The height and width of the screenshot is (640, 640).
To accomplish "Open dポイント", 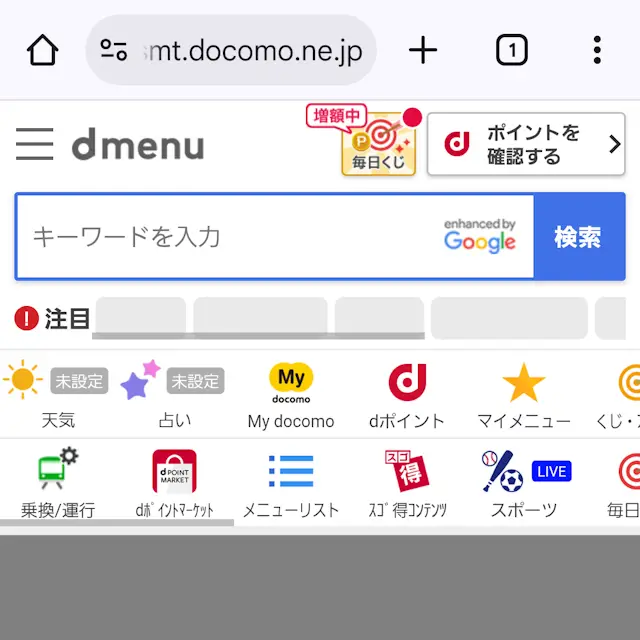I will point(407,394).
